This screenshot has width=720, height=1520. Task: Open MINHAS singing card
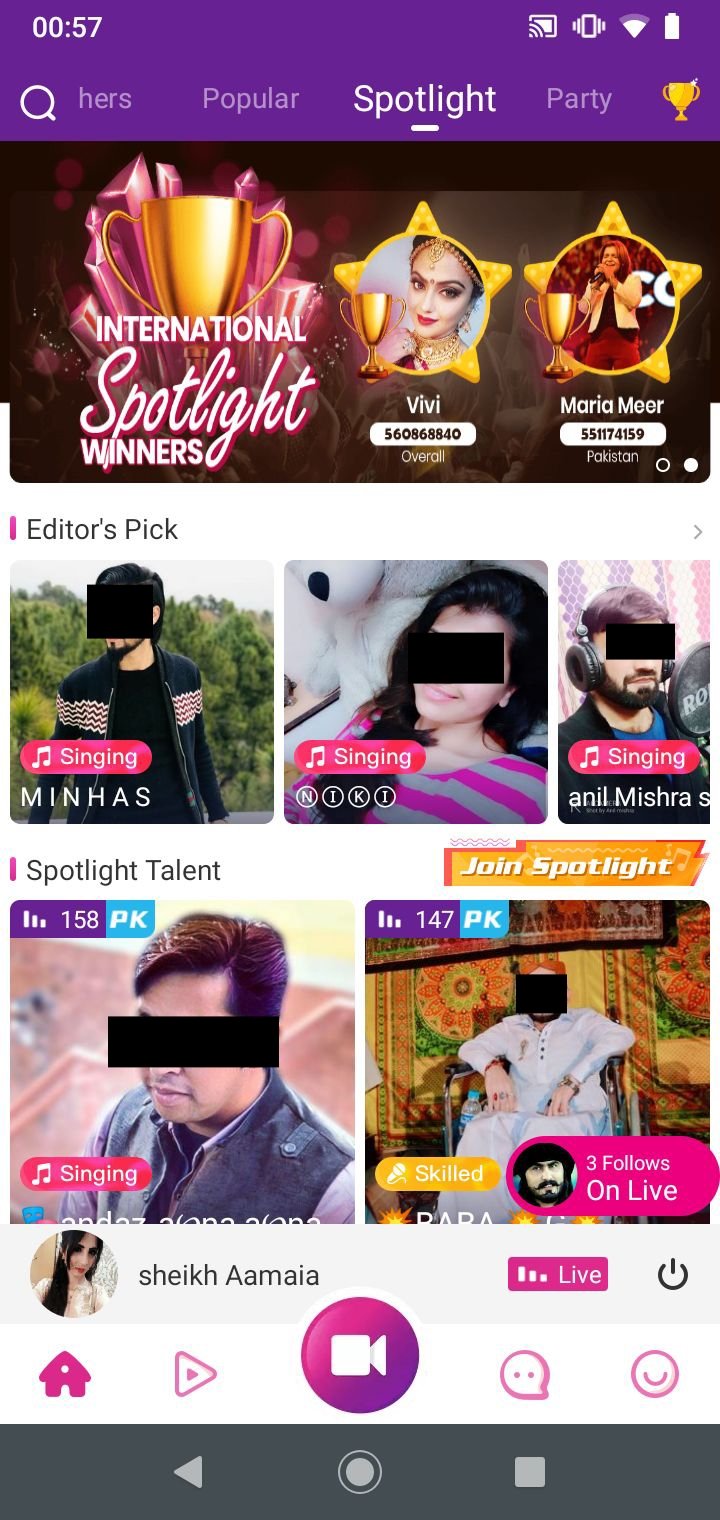pyautogui.click(x=141, y=691)
